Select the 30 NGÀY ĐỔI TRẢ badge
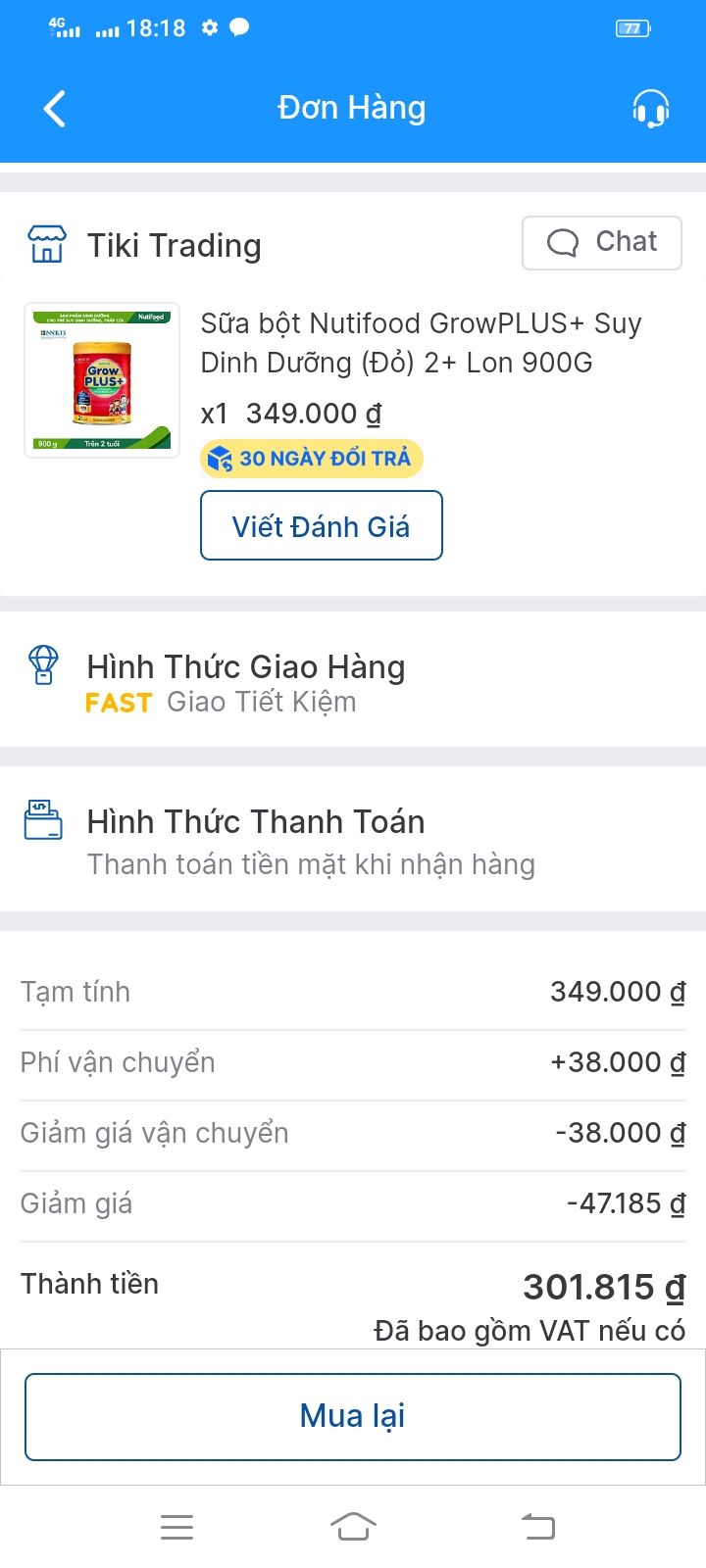This screenshot has height=1568, width=706. tap(311, 457)
